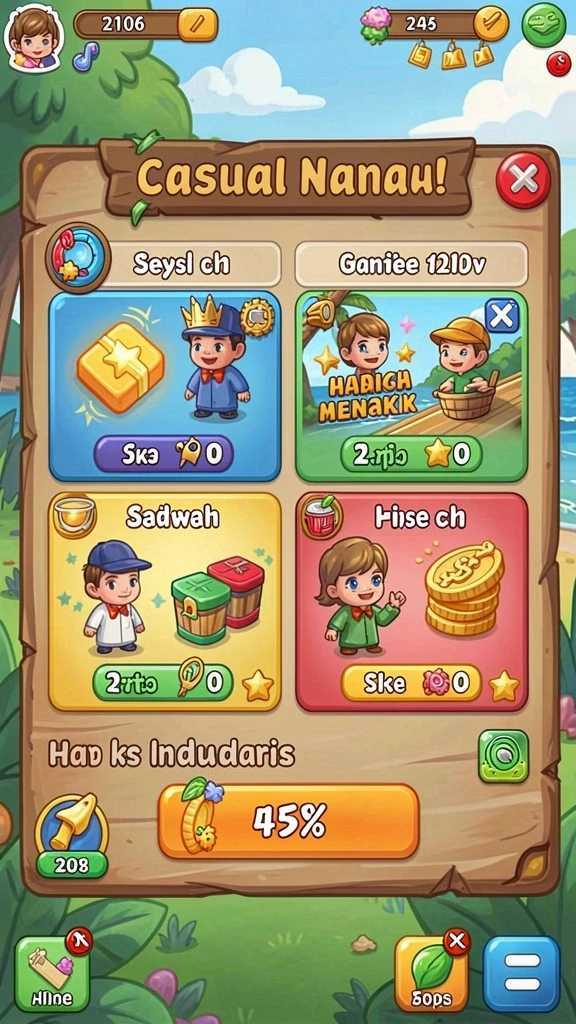Dismiss the Habich Menakik card with blue X
Screen dimensions: 576x1024
(x=502, y=316)
